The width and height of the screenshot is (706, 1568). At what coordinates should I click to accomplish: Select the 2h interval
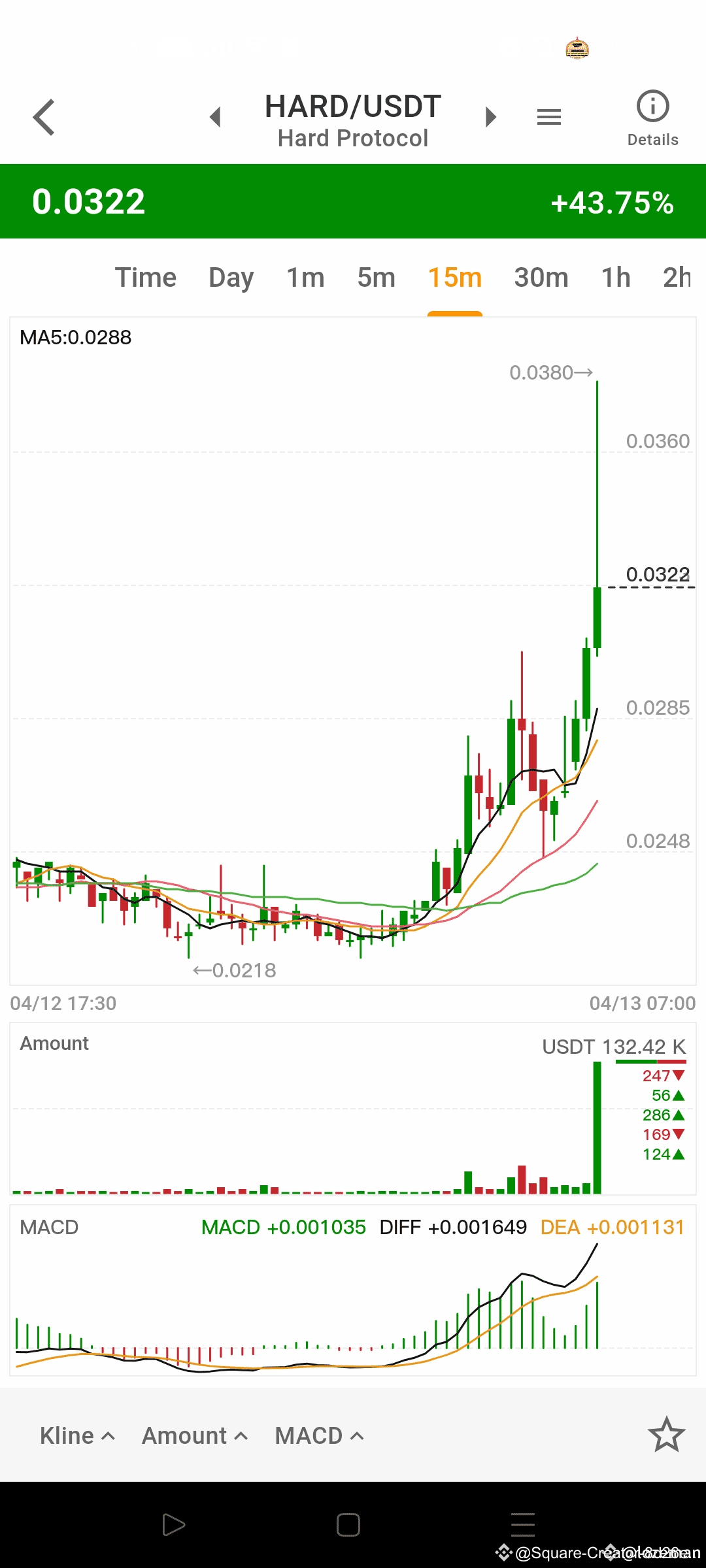[677, 278]
